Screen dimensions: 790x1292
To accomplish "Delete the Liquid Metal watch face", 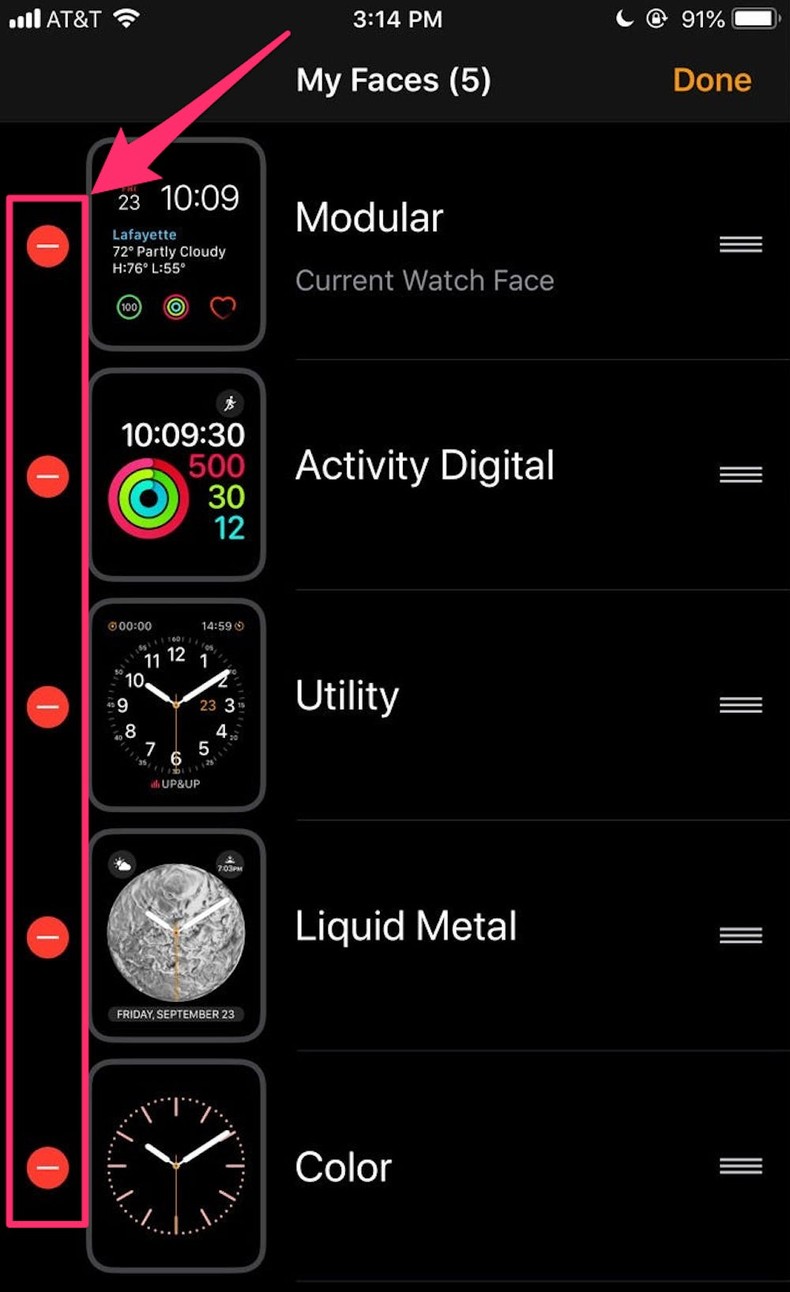I will coord(48,937).
